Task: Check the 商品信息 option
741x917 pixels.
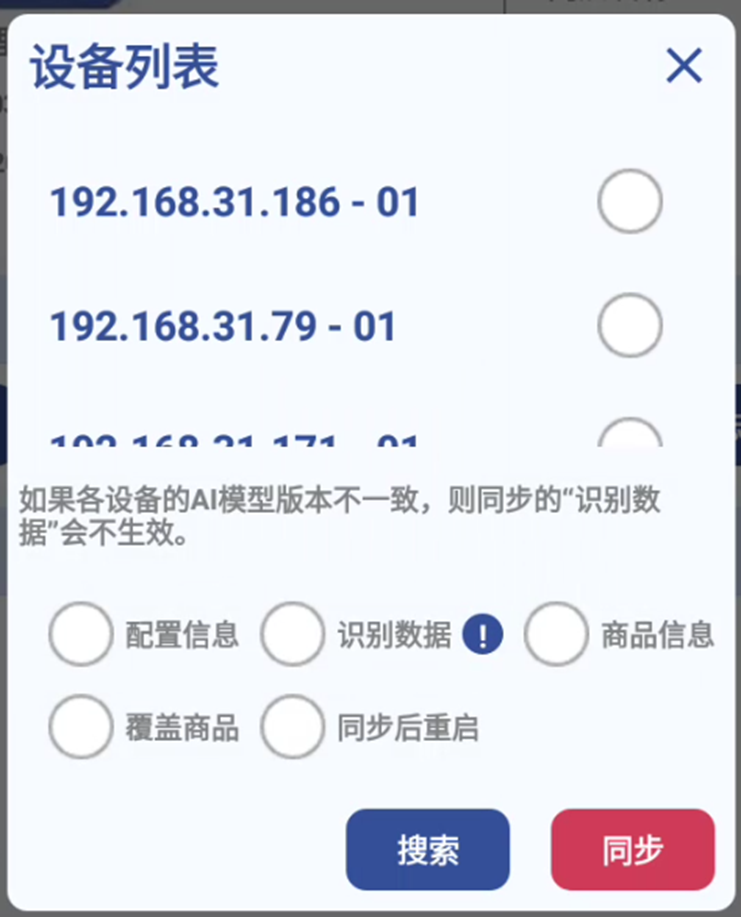Action: 556,634
